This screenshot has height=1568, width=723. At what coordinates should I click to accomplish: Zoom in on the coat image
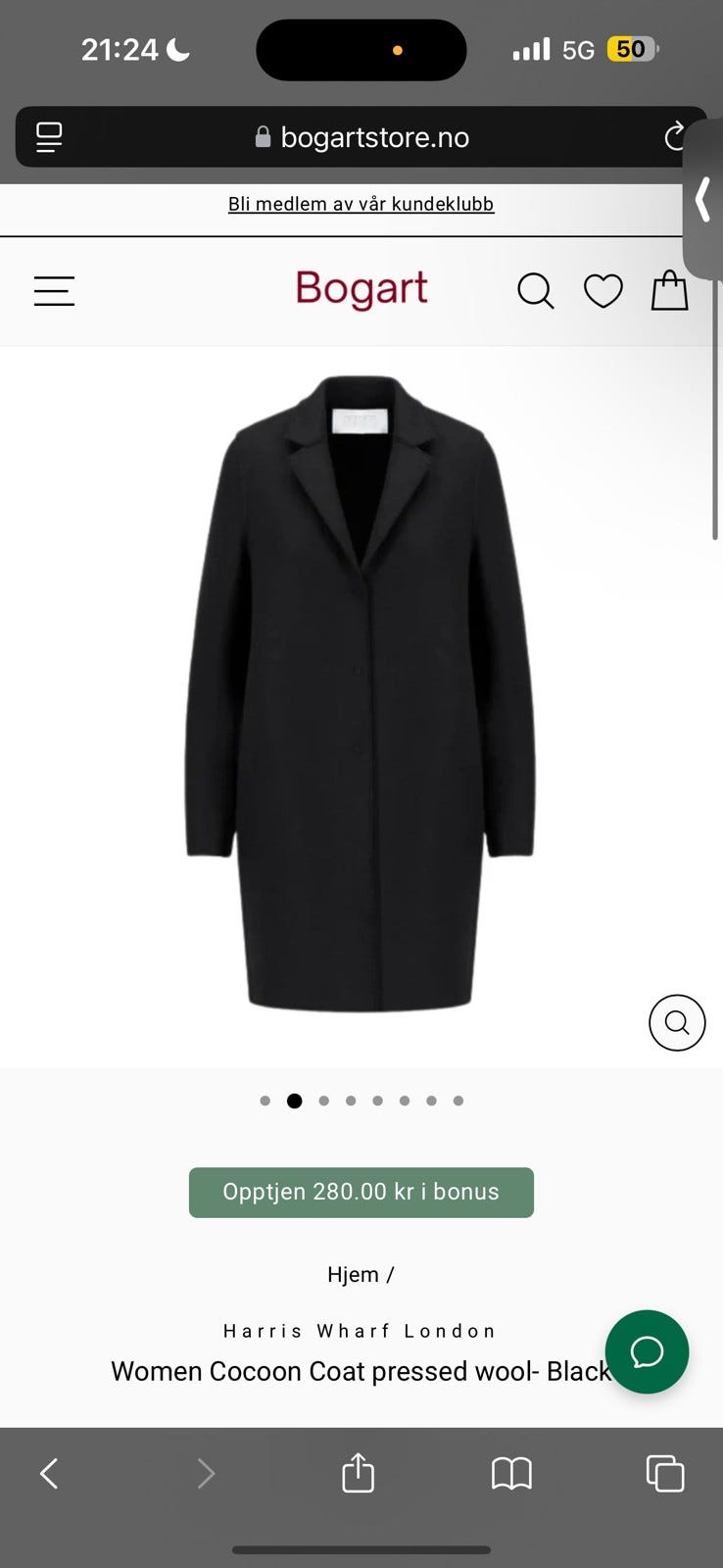tap(677, 1023)
